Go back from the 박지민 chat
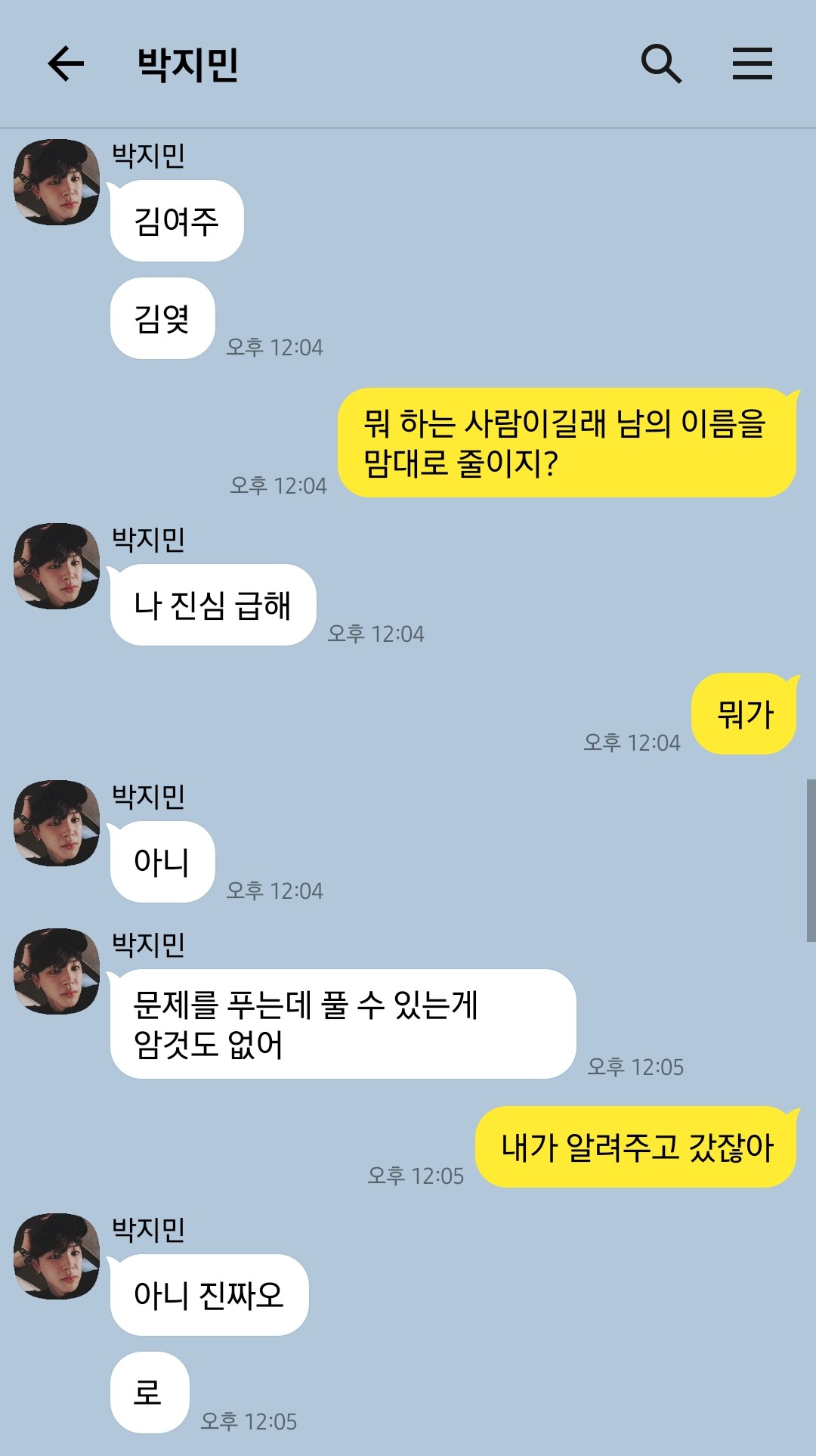The width and height of the screenshot is (816, 1456). click(66, 64)
